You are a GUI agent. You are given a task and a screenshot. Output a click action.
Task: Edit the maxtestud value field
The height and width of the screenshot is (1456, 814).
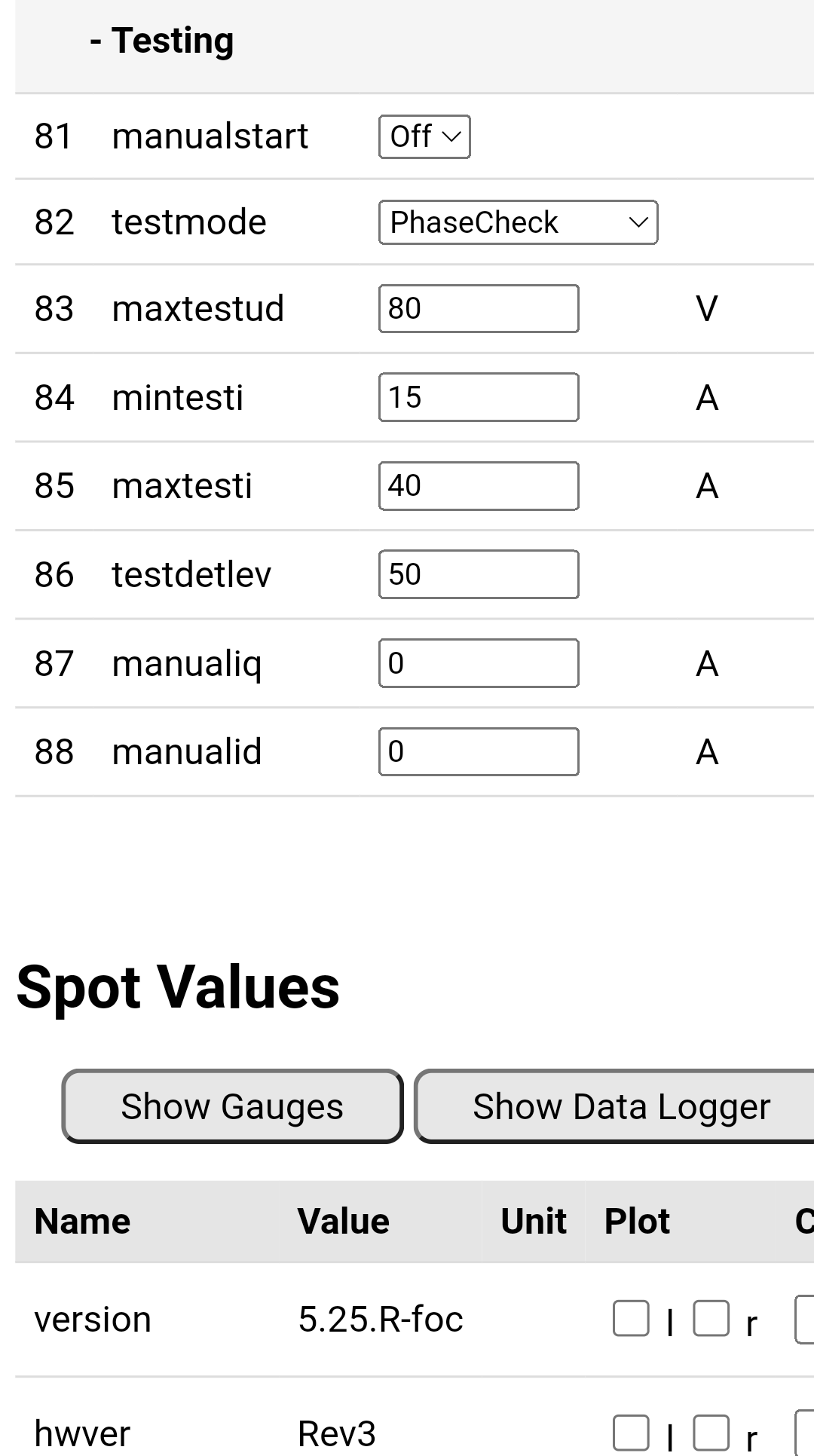479,308
